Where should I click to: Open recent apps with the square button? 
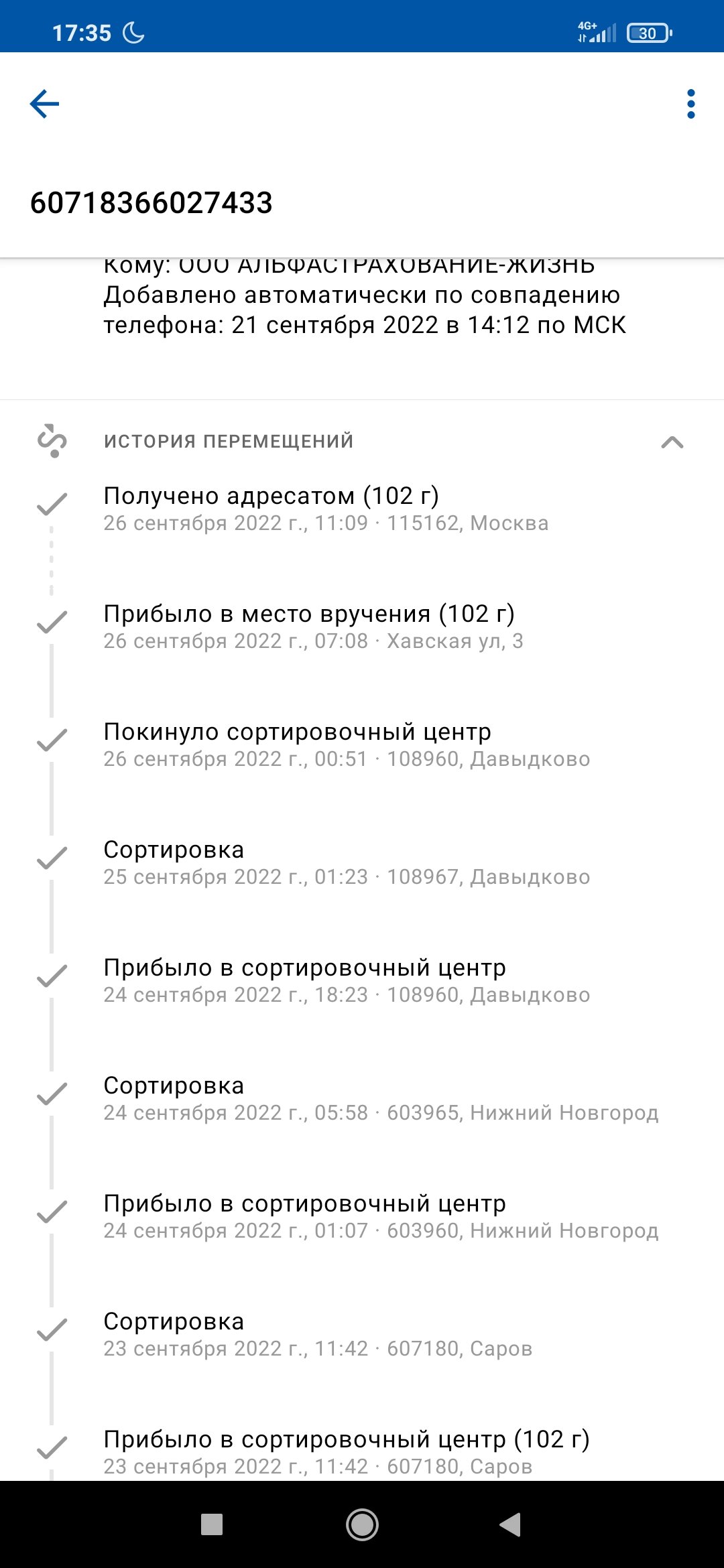(x=212, y=1524)
